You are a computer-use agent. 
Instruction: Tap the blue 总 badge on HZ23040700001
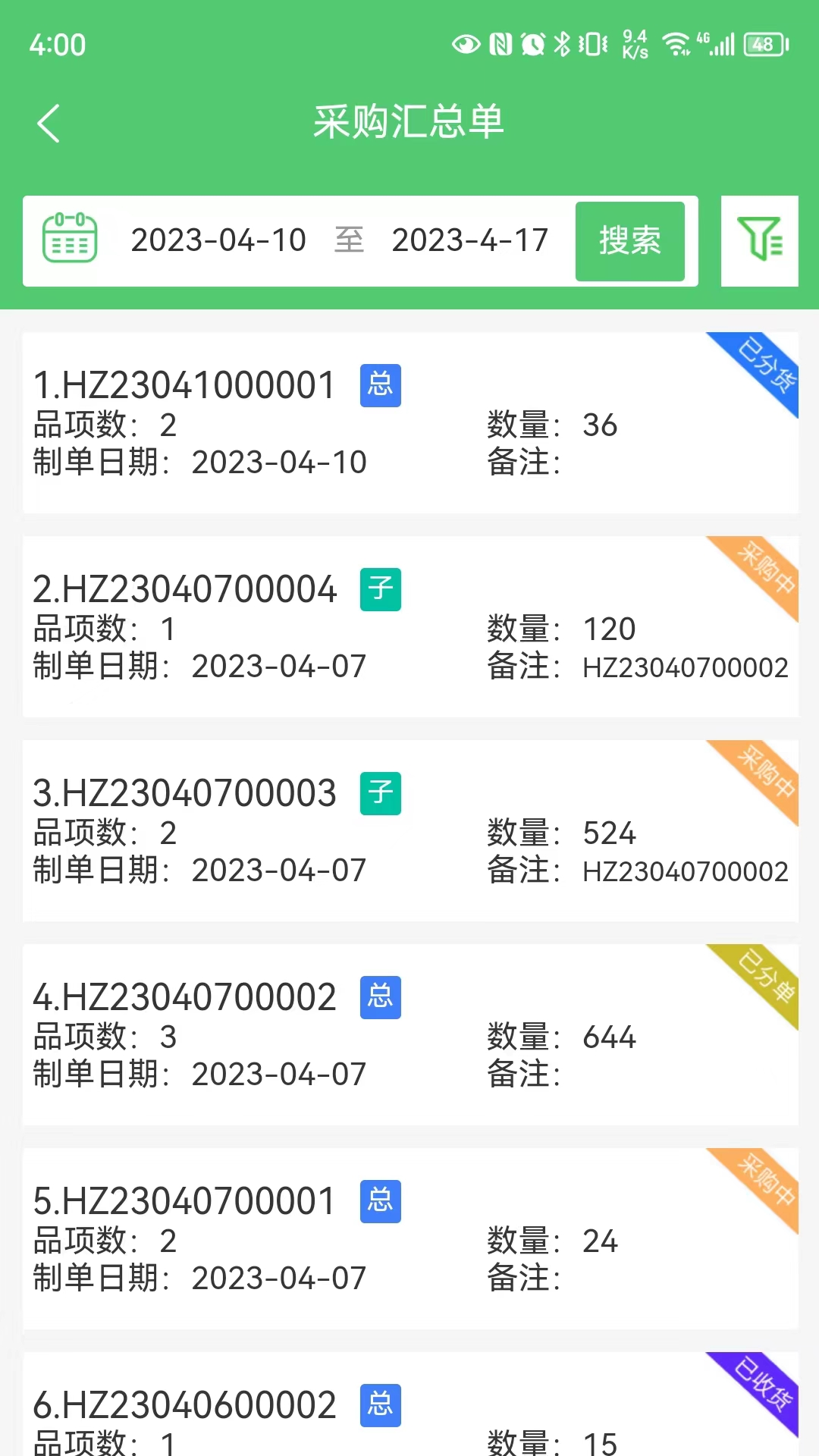[380, 1202]
